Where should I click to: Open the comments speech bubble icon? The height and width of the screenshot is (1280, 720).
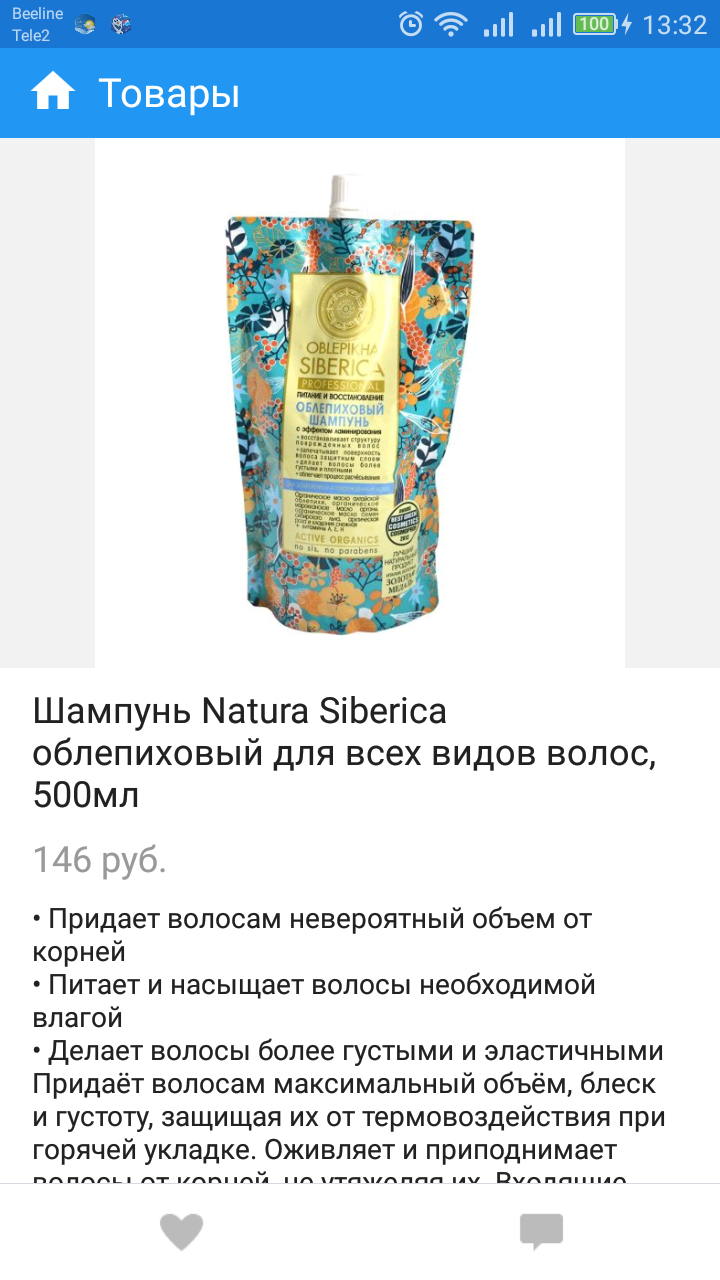[x=541, y=1232]
